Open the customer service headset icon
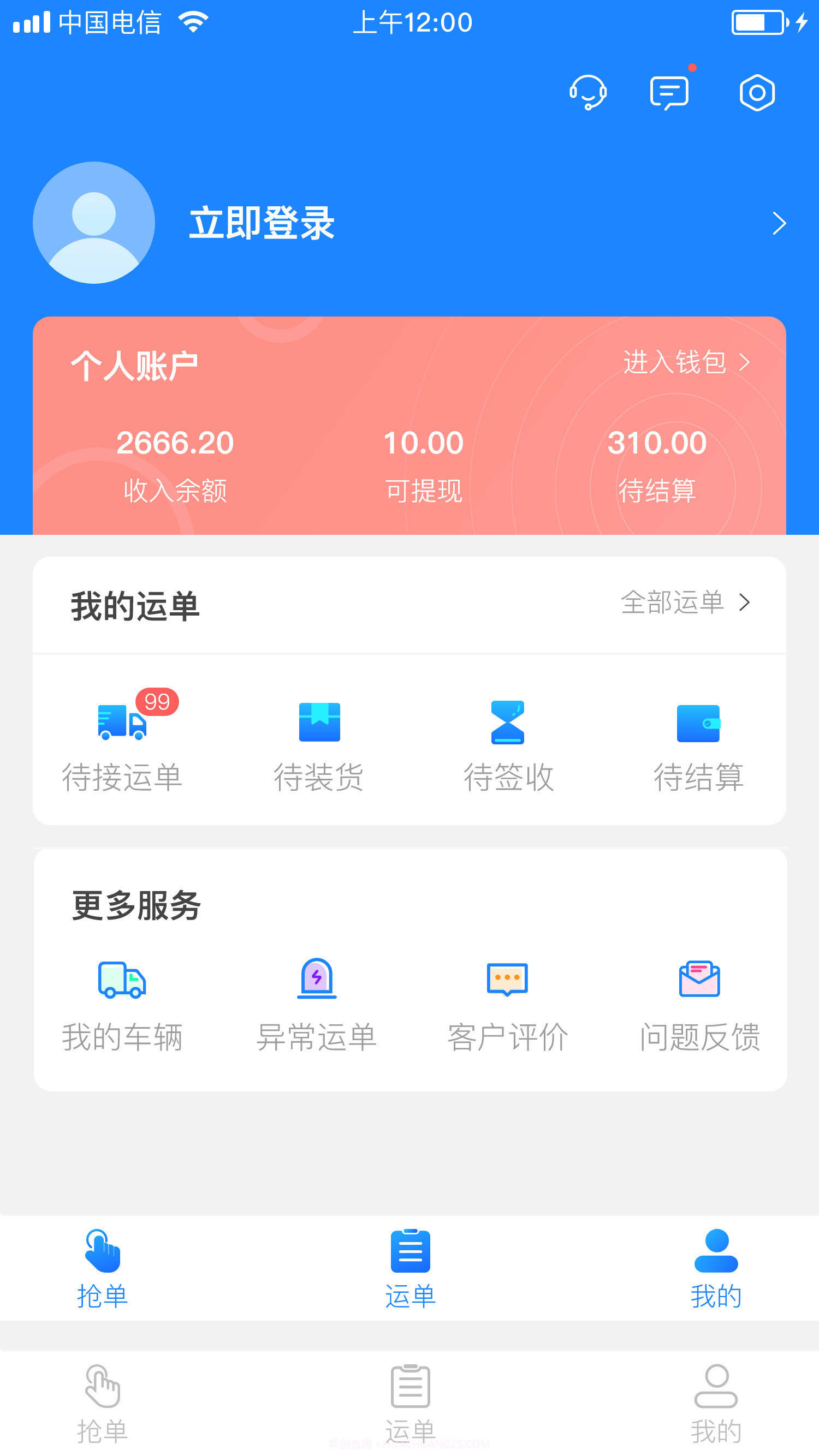819x1456 pixels. (589, 92)
